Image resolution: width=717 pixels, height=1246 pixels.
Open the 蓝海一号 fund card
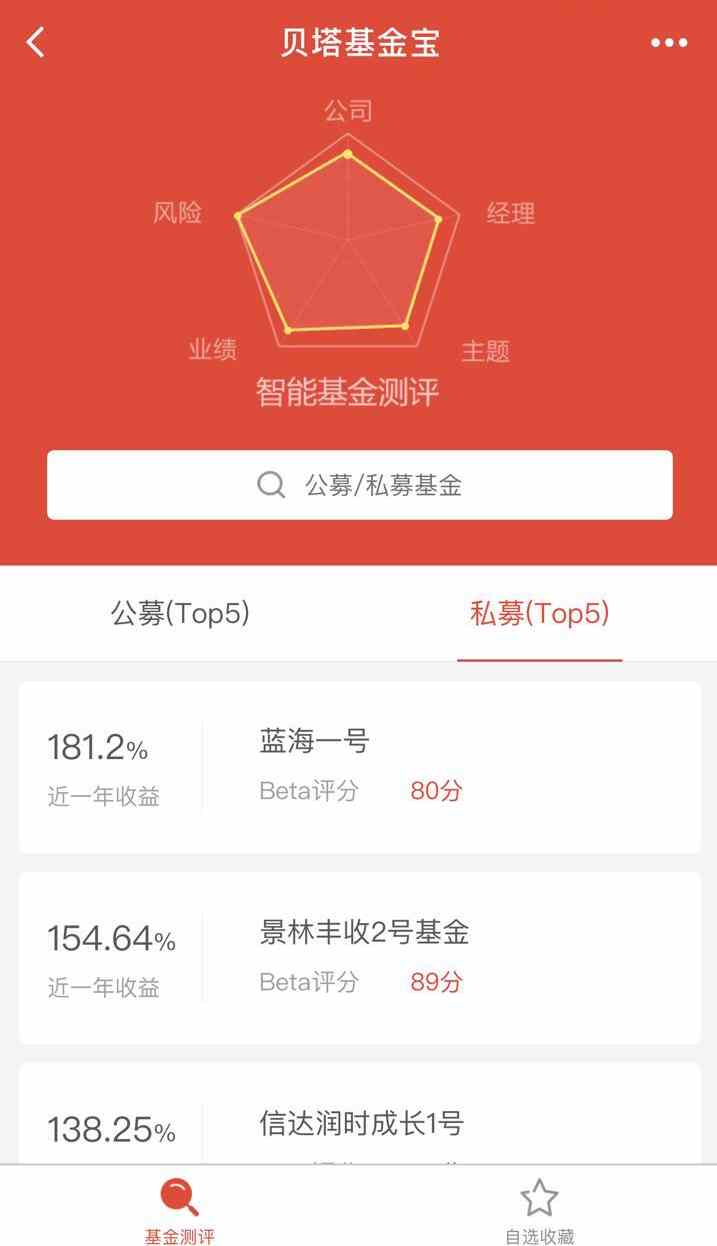359,767
